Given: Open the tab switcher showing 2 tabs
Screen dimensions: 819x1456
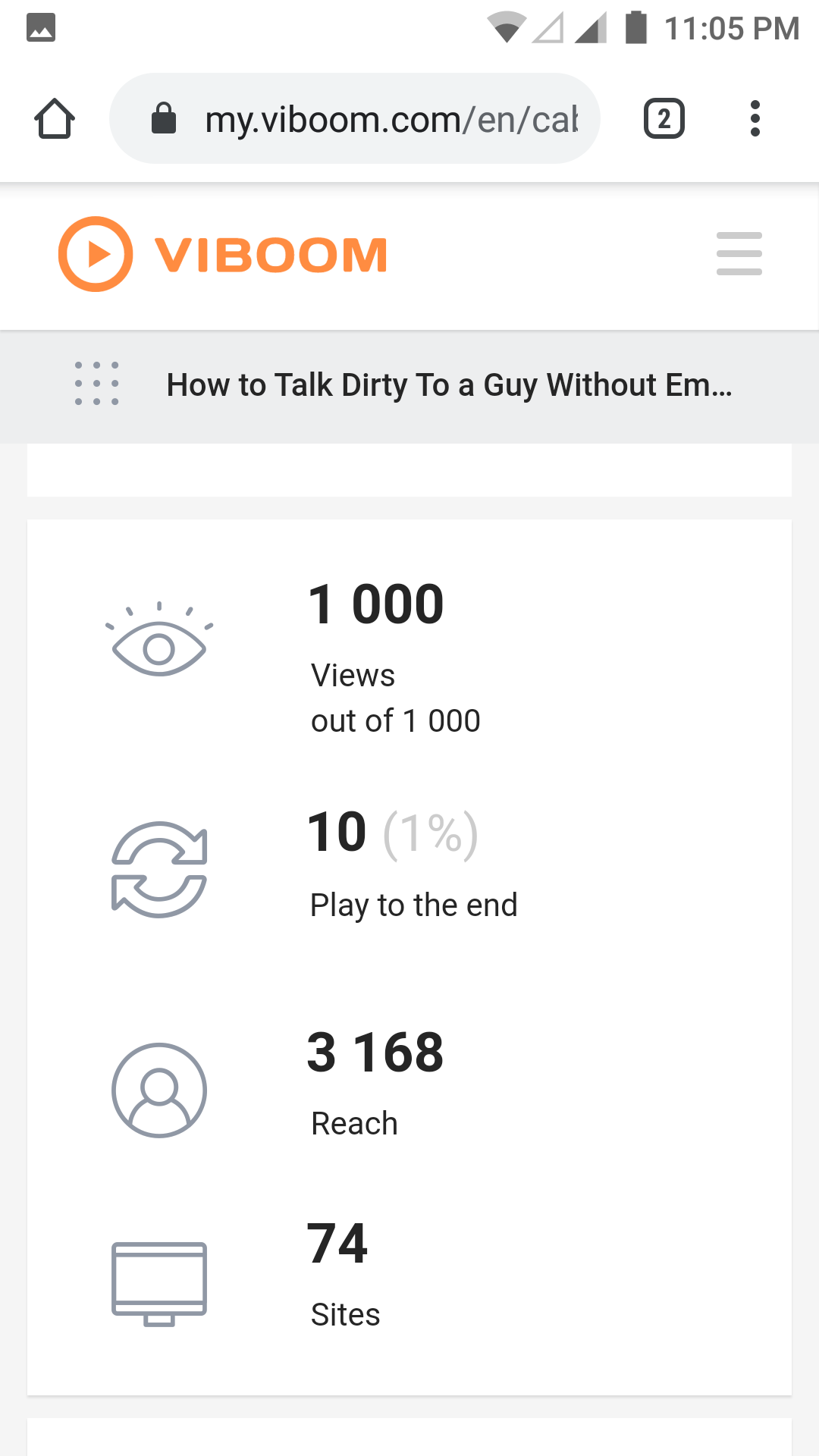Looking at the screenshot, I should point(664,119).
